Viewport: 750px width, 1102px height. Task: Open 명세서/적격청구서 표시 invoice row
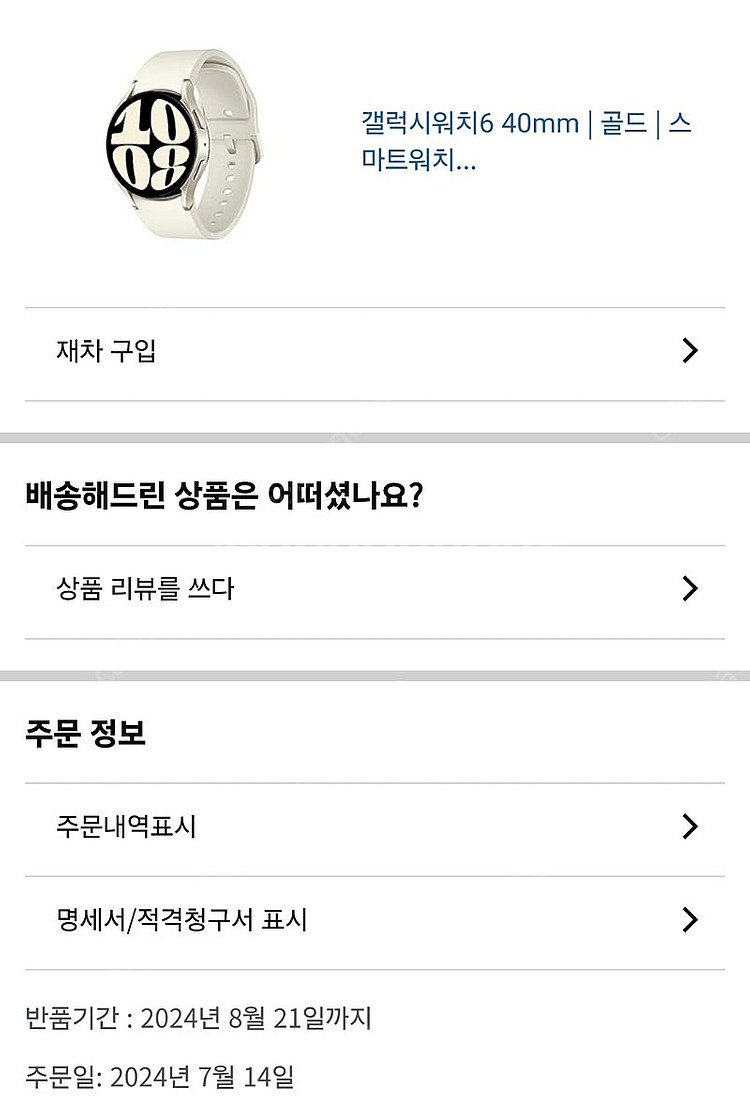tap(375, 920)
